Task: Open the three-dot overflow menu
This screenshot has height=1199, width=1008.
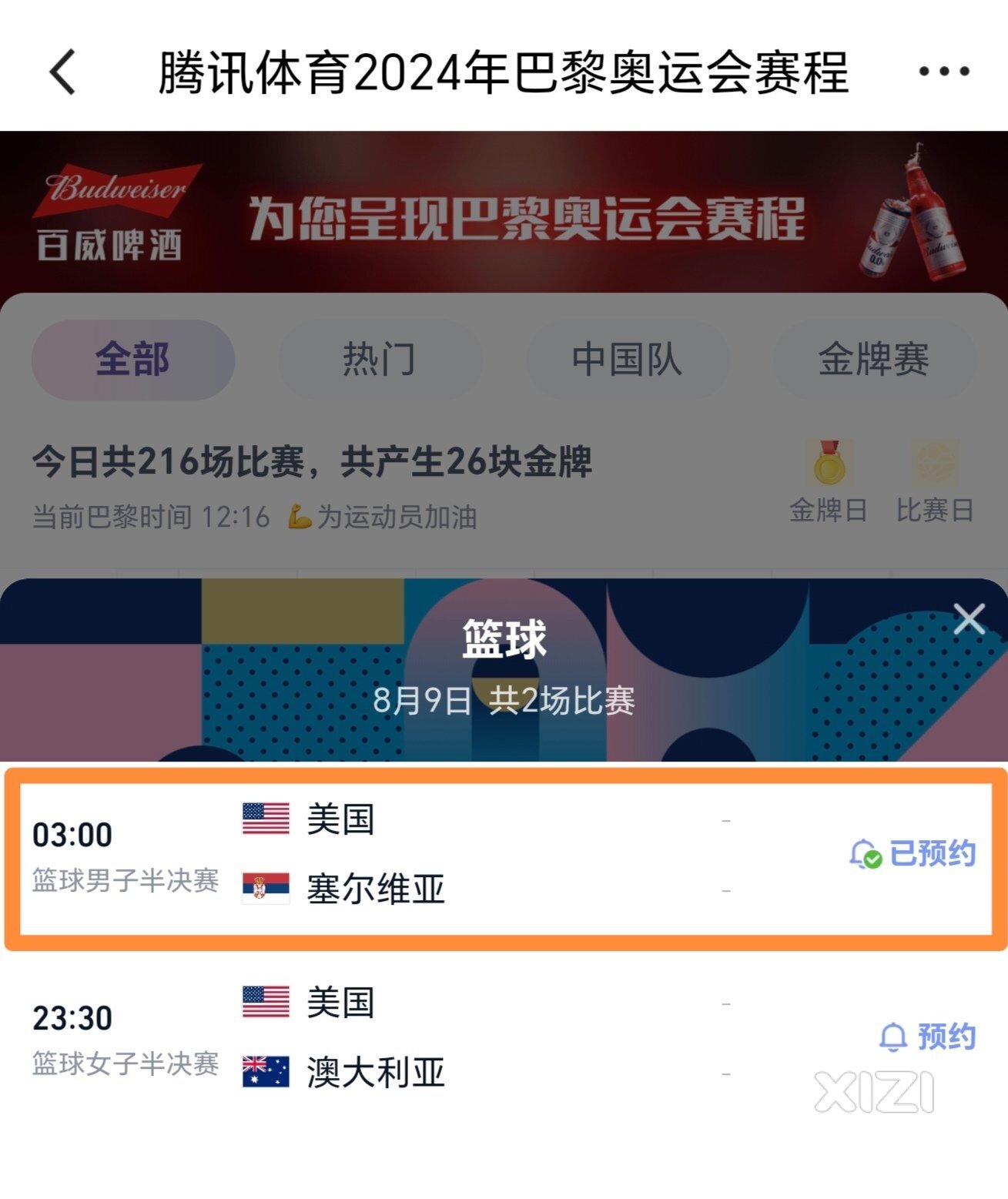Action: (x=943, y=72)
